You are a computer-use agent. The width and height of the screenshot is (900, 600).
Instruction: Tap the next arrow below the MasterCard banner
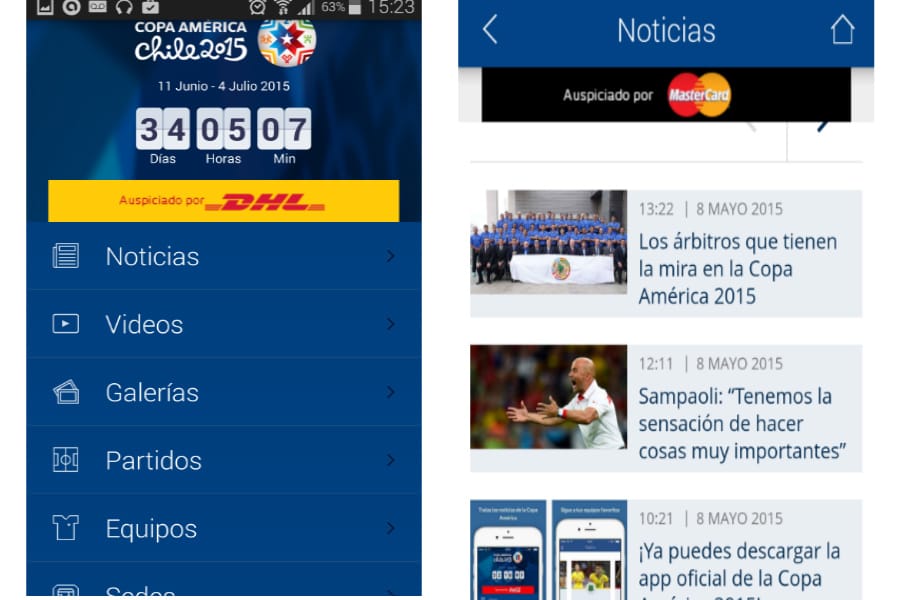coord(823,126)
